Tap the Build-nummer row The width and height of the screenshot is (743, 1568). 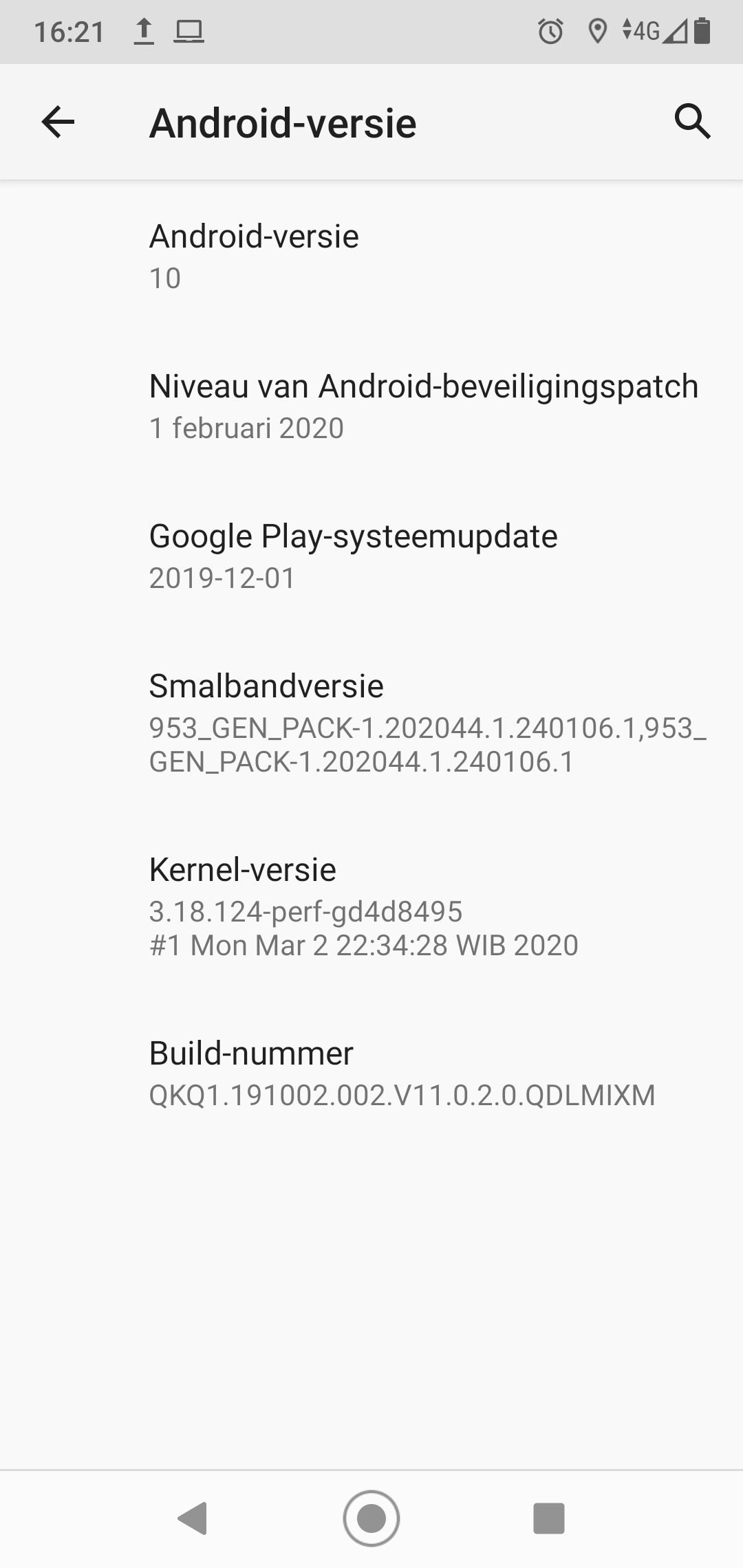(x=371, y=1074)
